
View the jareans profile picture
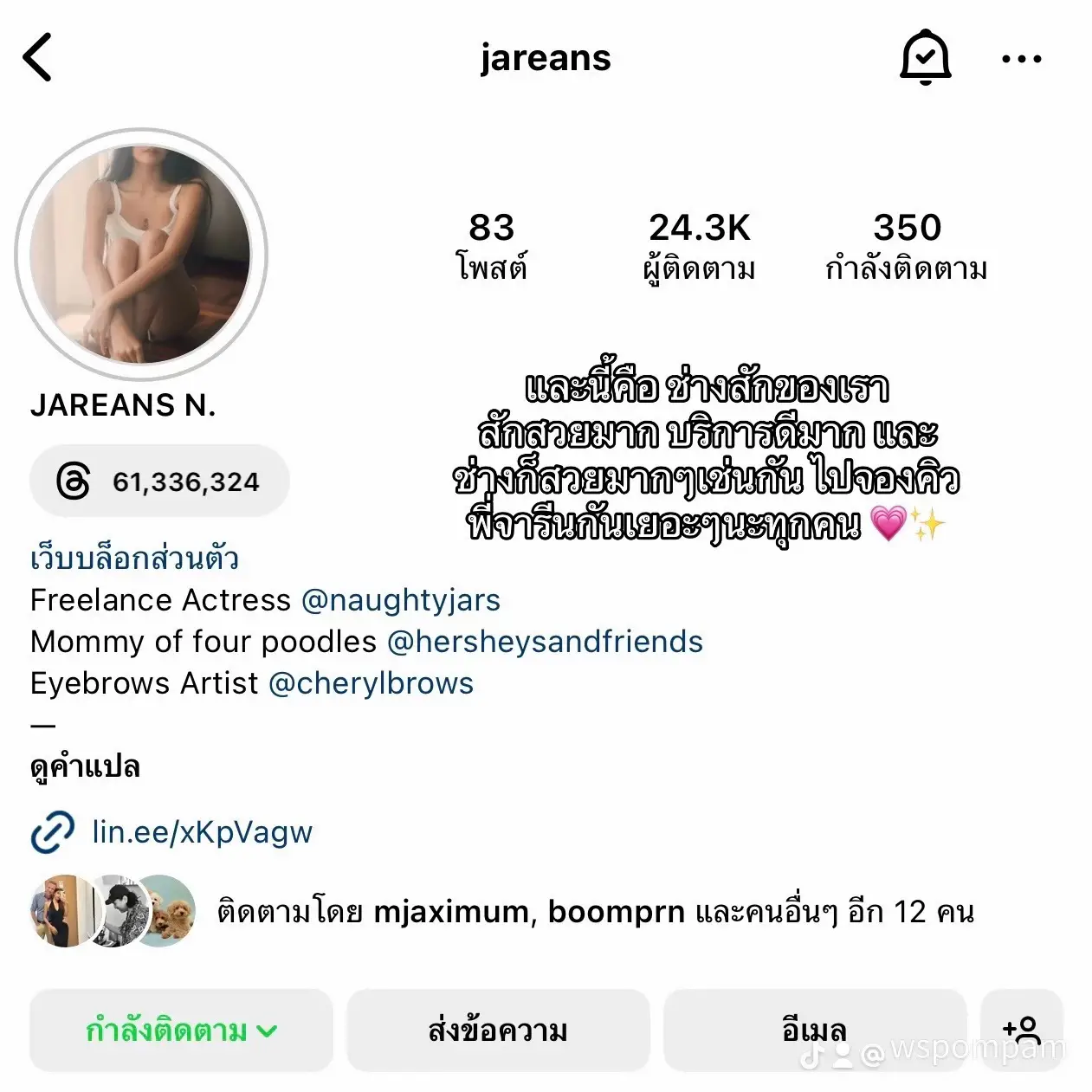pos(141,255)
